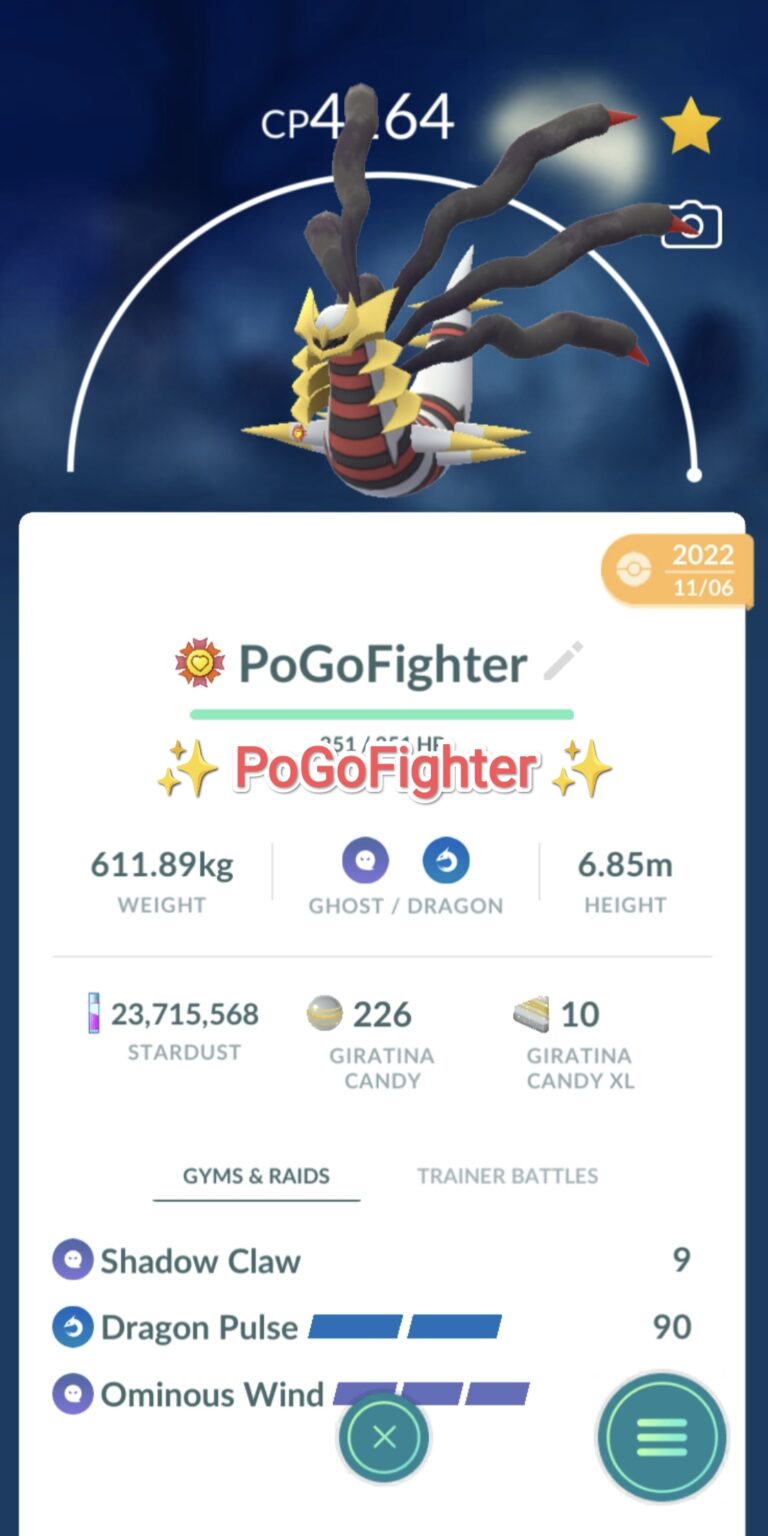Tap the Shadow Claw move row
The height and width of the screenshot is (1536, 768).
click(384, 1260)
